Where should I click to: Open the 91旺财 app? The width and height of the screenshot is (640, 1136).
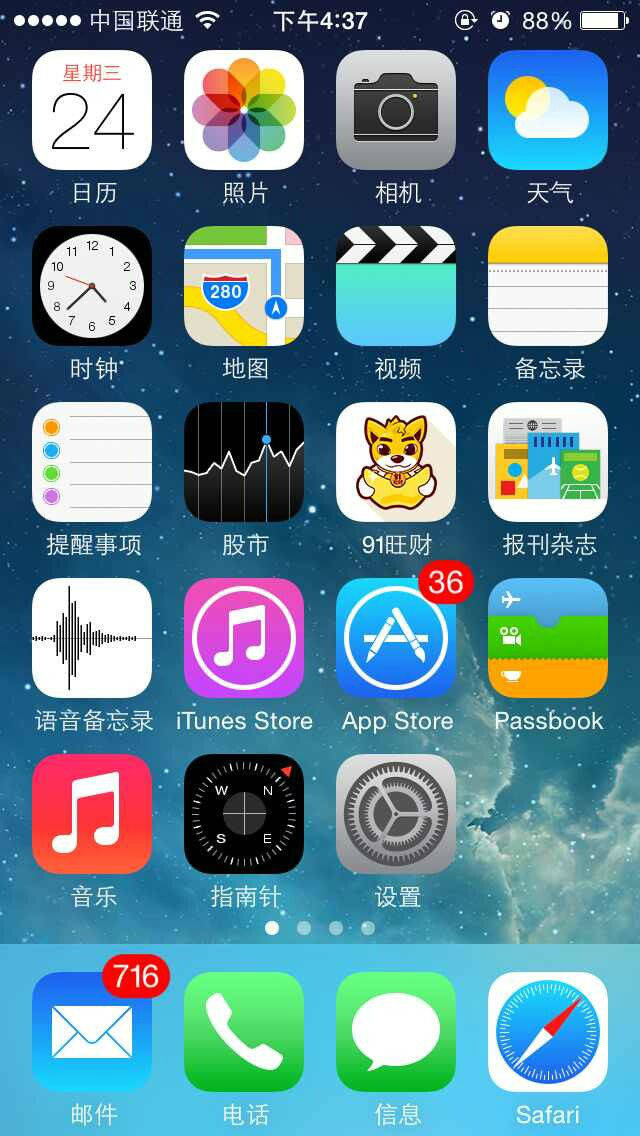click(396, 462)
